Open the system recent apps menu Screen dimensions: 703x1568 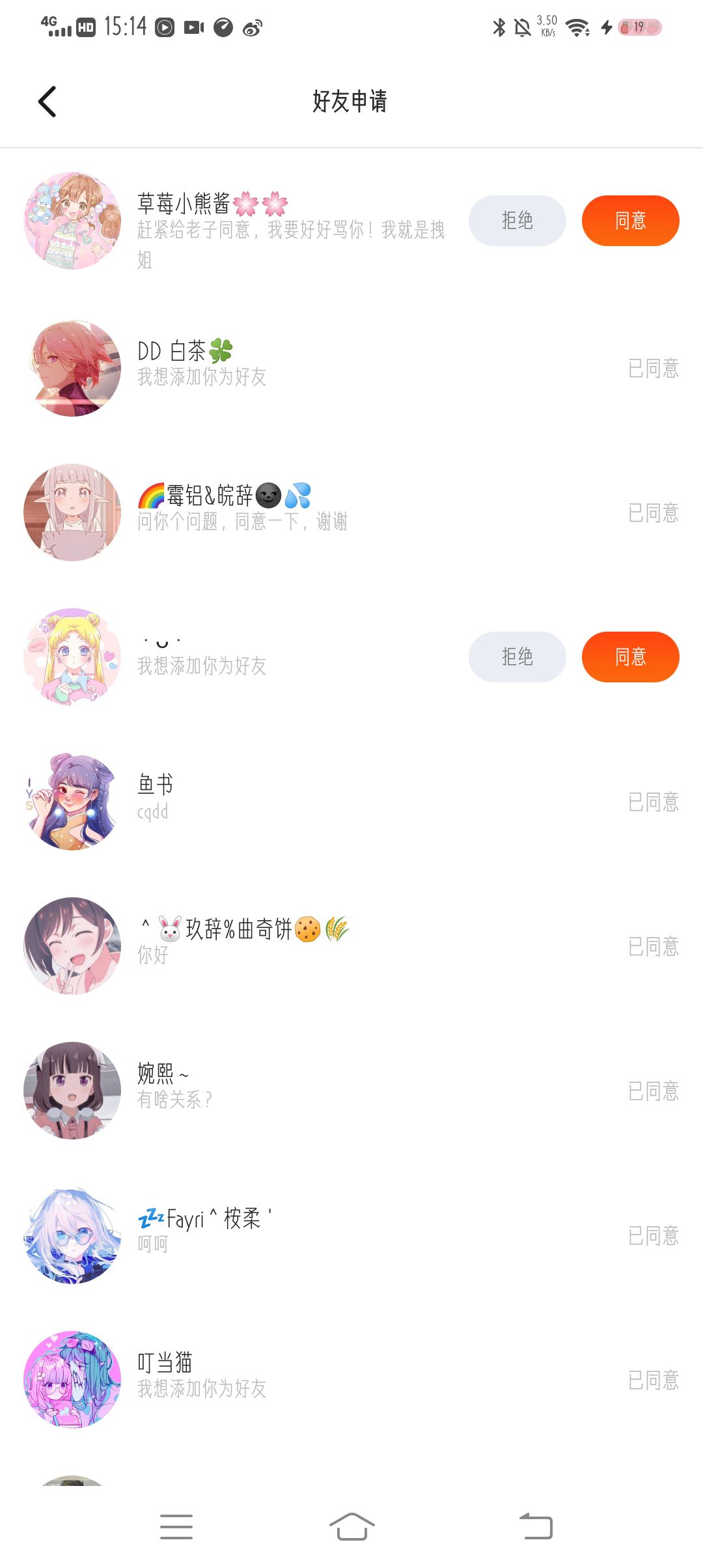point(176,1526)
